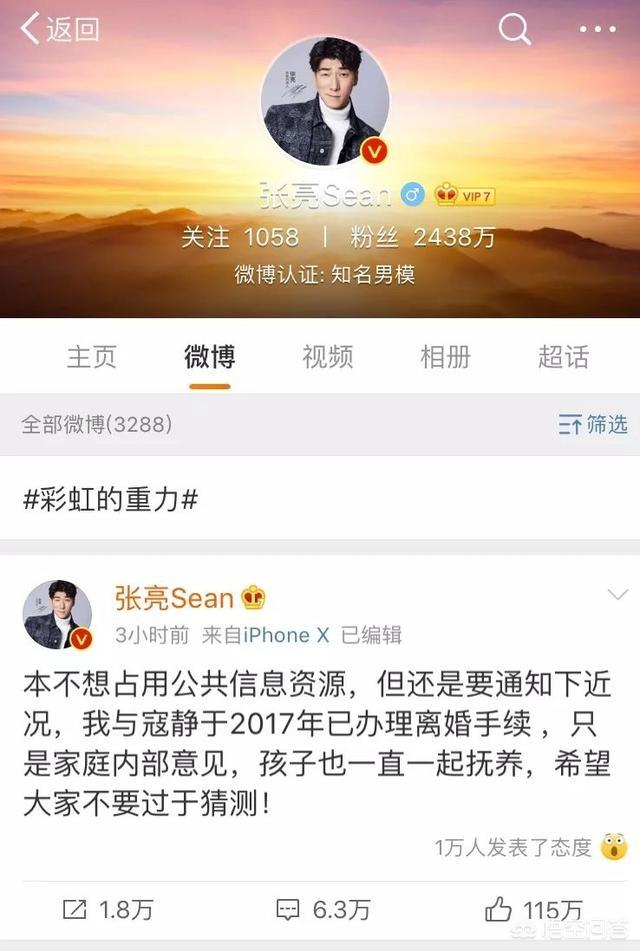Open the #彩虹的重力# topic
The height and width of the screenshot is (951, 640).
click(110, 499)
